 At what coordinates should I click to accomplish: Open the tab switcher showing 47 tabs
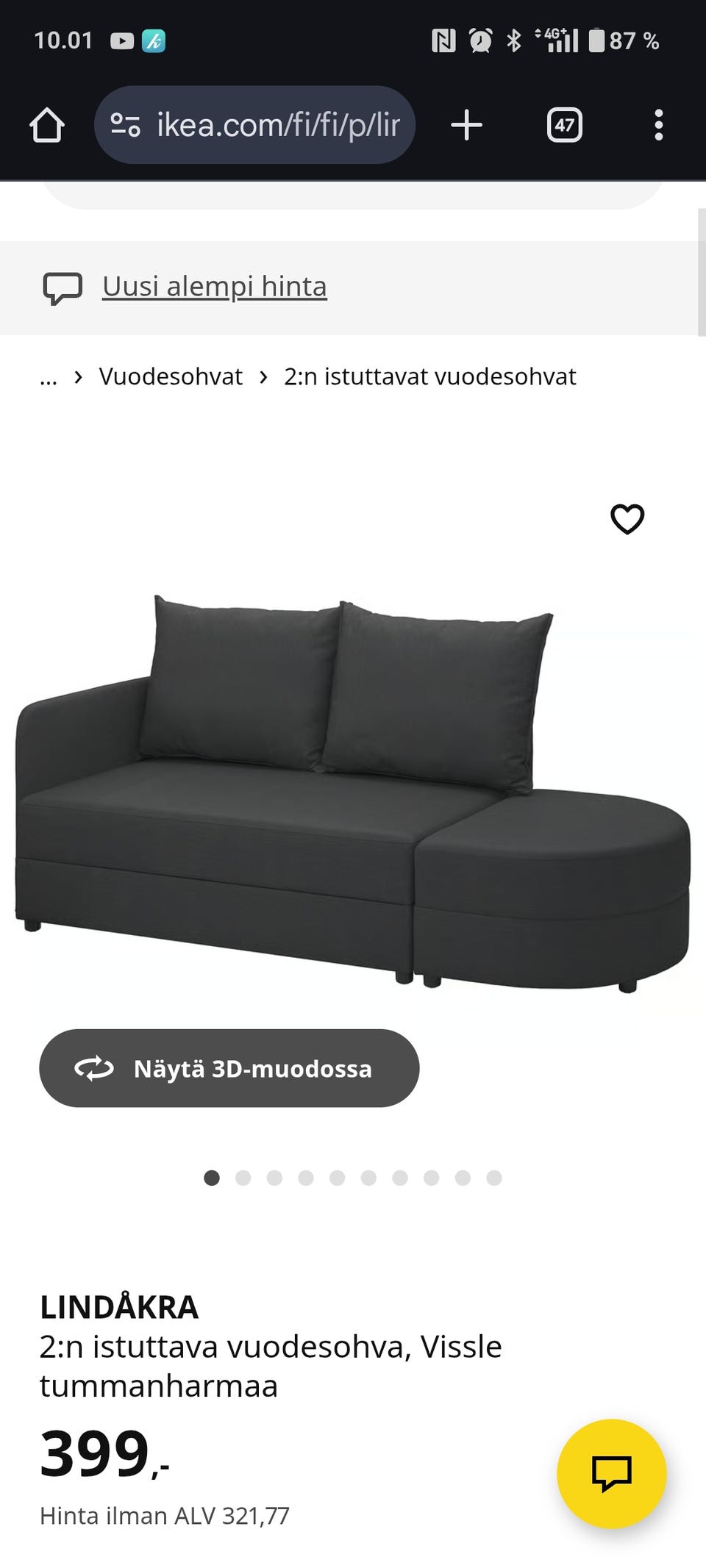point(564,124)
